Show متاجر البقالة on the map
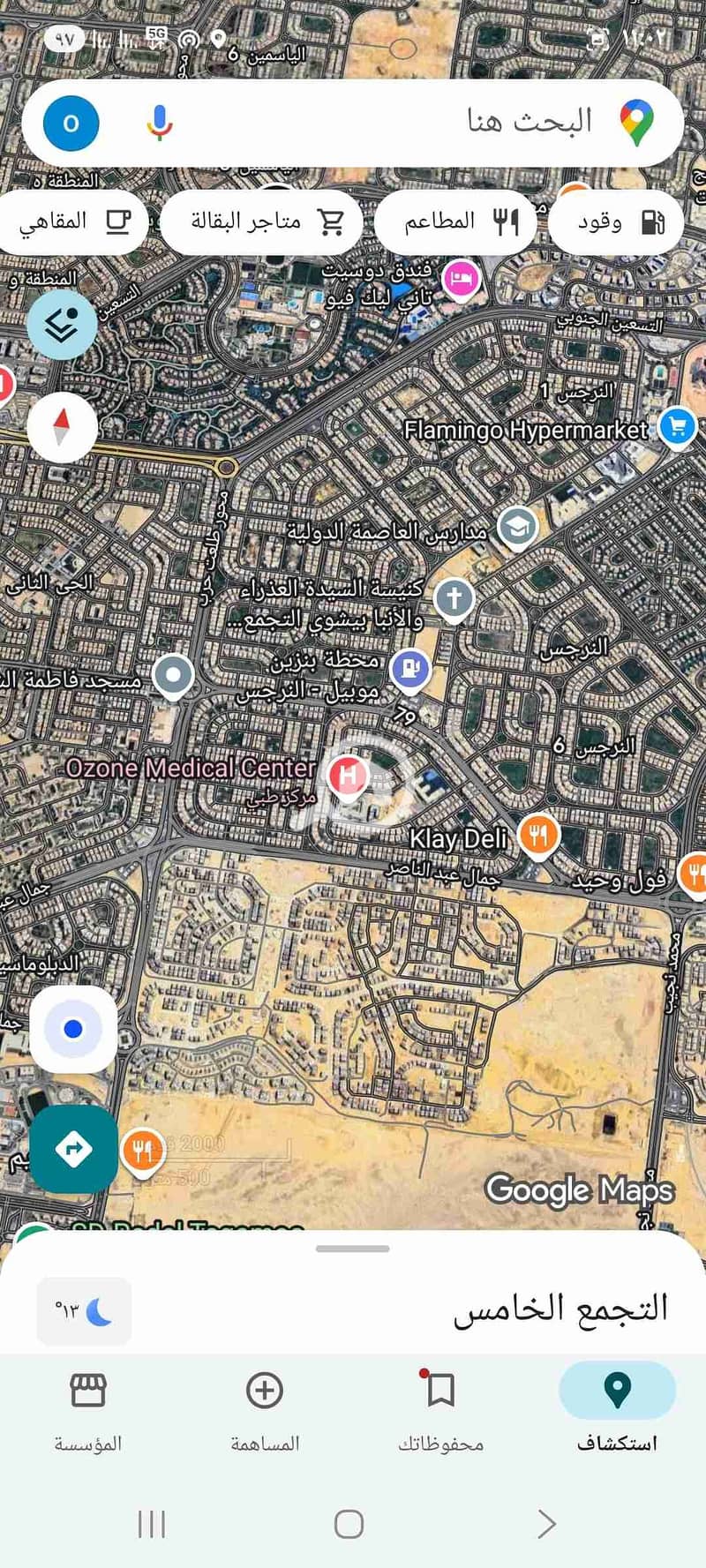The image size is (706, 1568). [262, 221]
